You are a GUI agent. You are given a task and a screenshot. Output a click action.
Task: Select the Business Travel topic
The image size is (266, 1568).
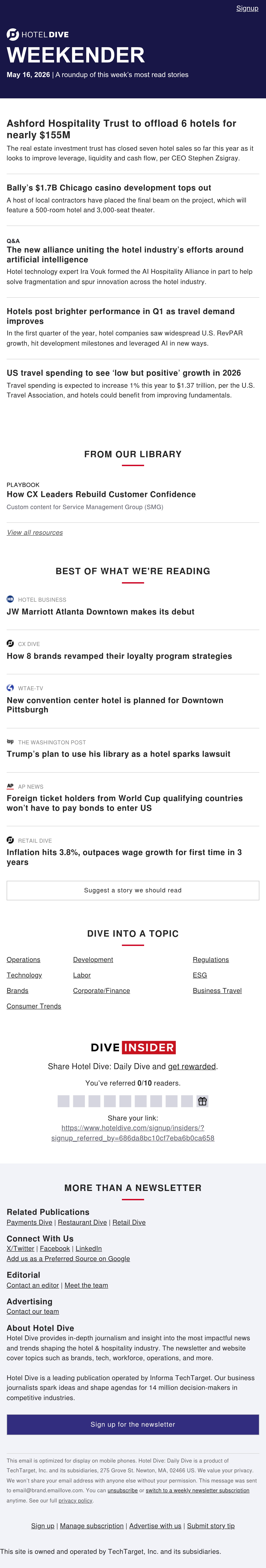click(x=217, y=991)
